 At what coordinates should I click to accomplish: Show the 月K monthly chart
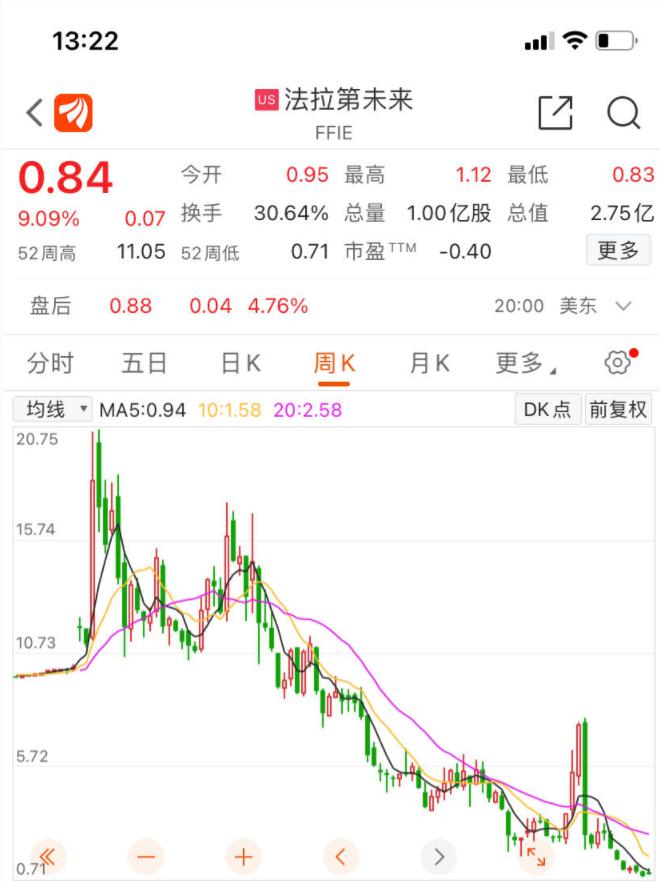pos(429,363)
